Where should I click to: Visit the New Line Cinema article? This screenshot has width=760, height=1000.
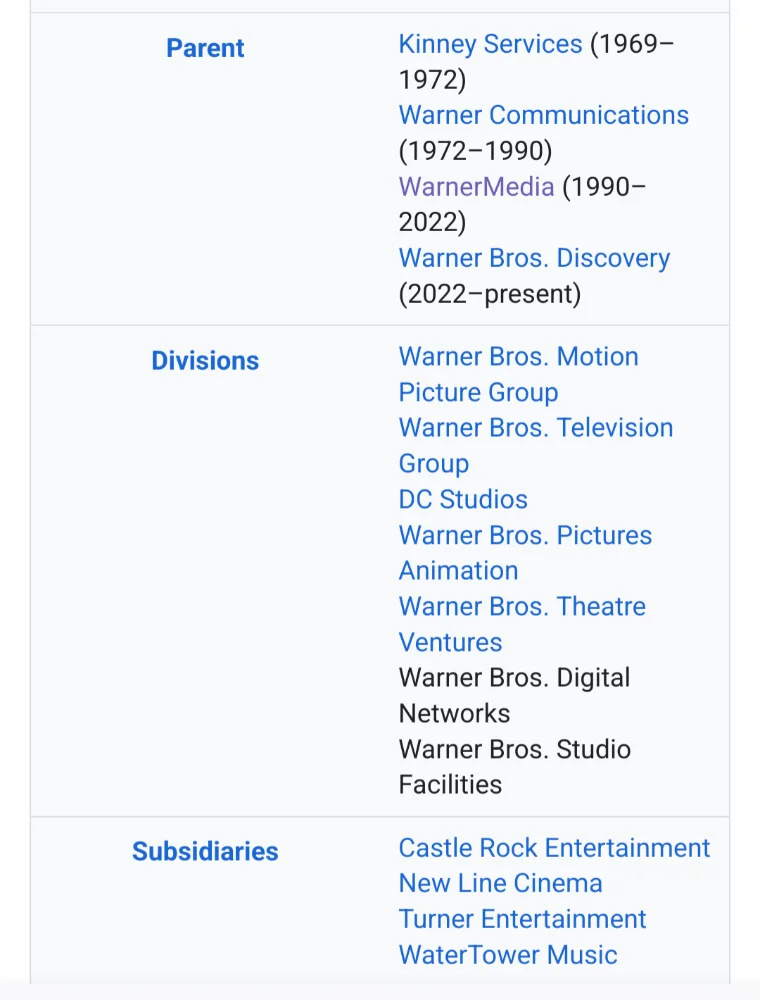tap(500, 884)
